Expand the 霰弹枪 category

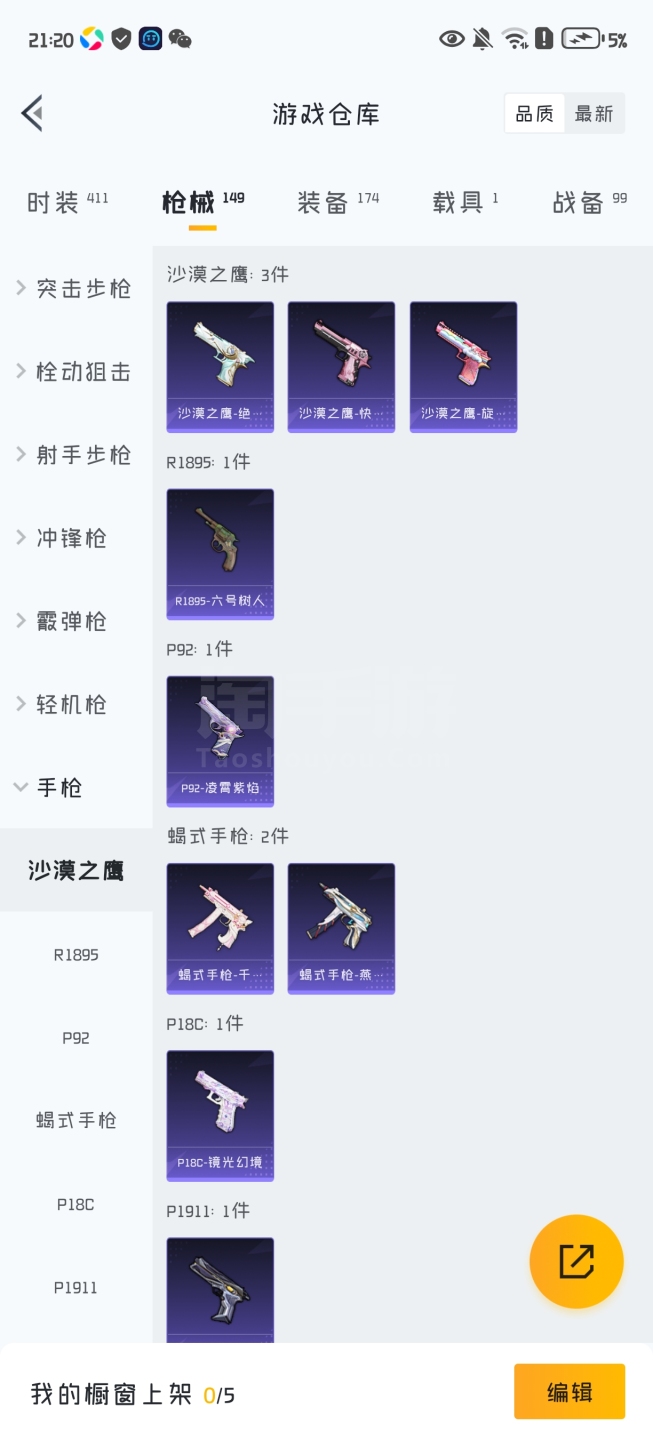click(x=75, y=621)
